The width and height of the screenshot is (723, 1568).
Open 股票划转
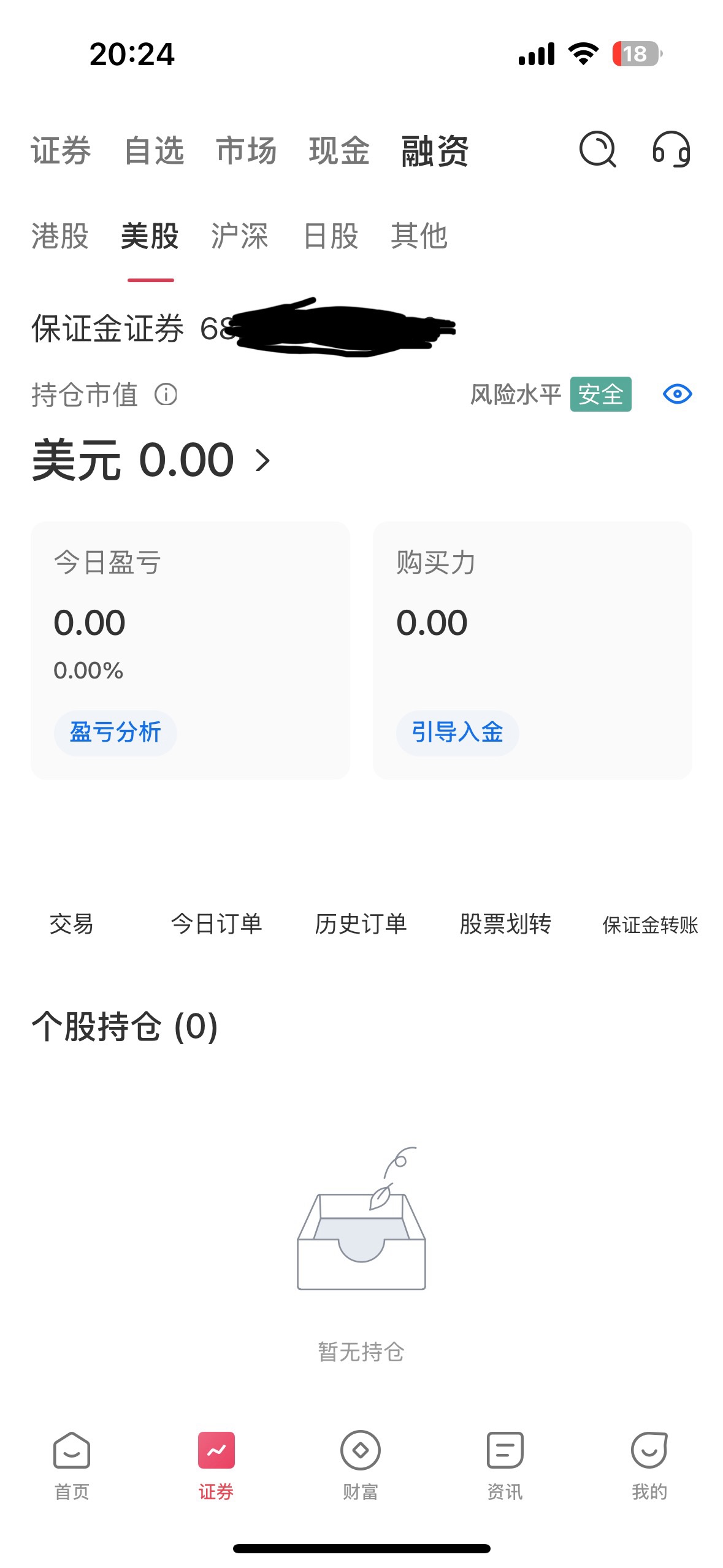click(506, 924)
